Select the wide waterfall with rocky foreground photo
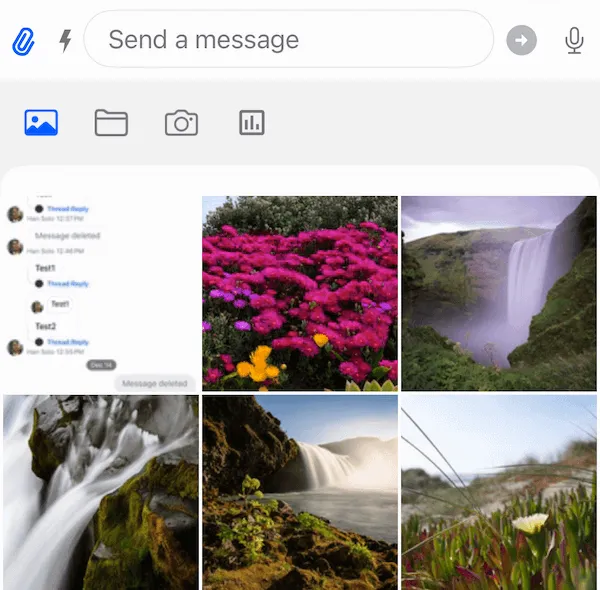This screenshot has height=590, width=600. pyautogui.click(x=299, y=492)
